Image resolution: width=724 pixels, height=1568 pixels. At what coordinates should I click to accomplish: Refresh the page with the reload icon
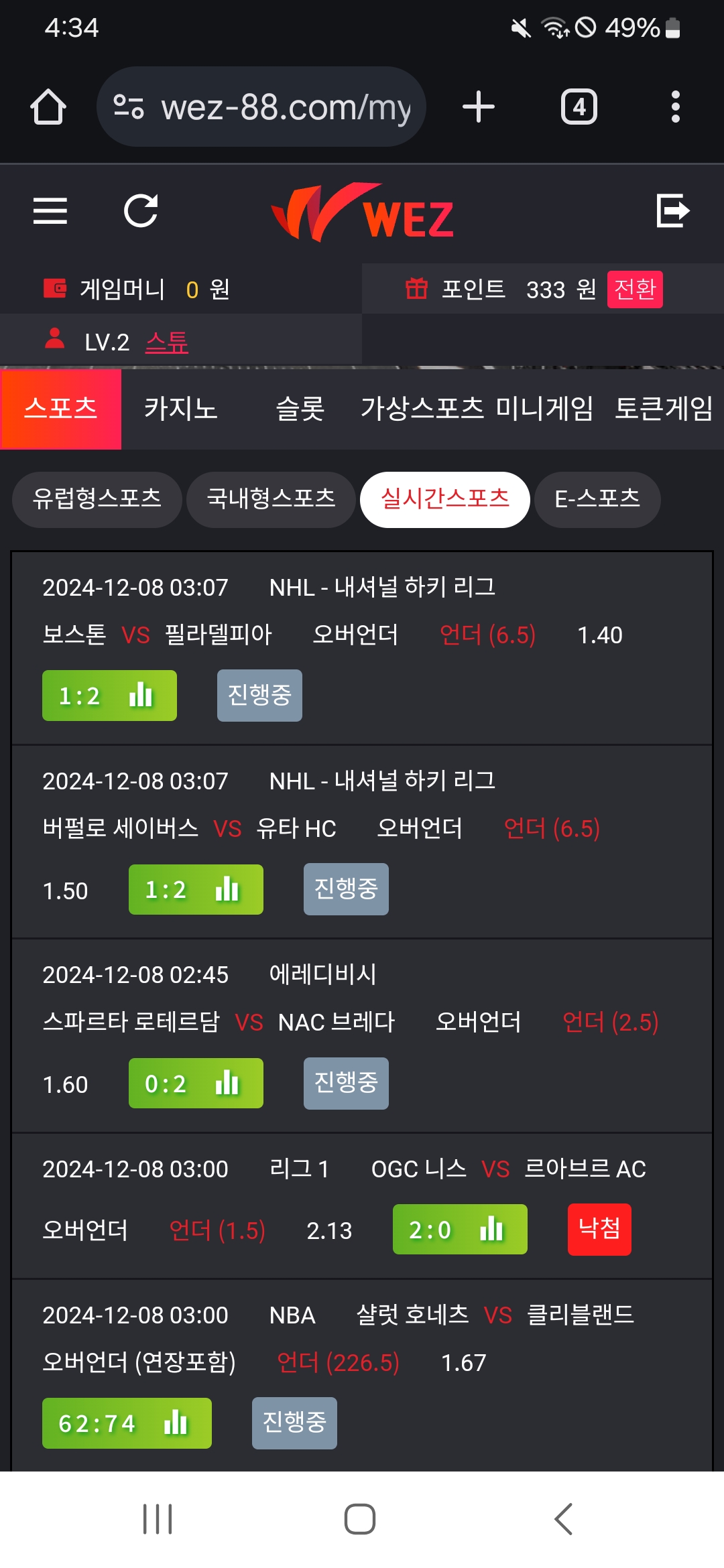141,211
